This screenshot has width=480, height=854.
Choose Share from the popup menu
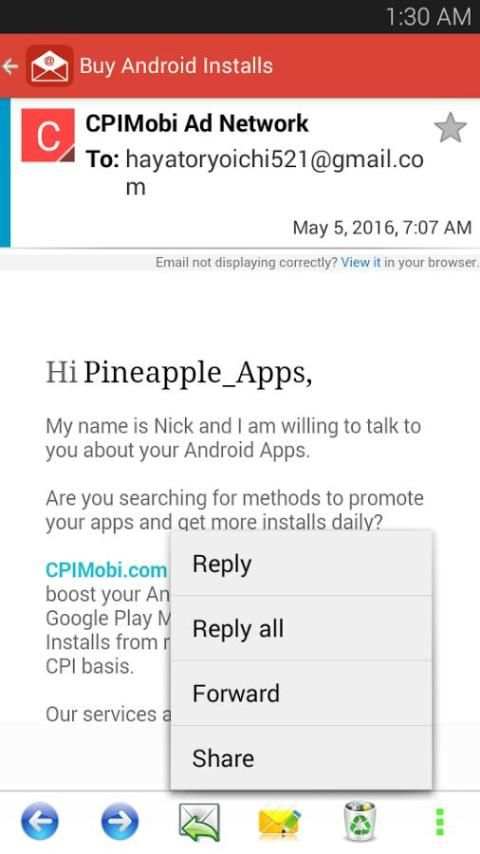[x=301, y=758]
